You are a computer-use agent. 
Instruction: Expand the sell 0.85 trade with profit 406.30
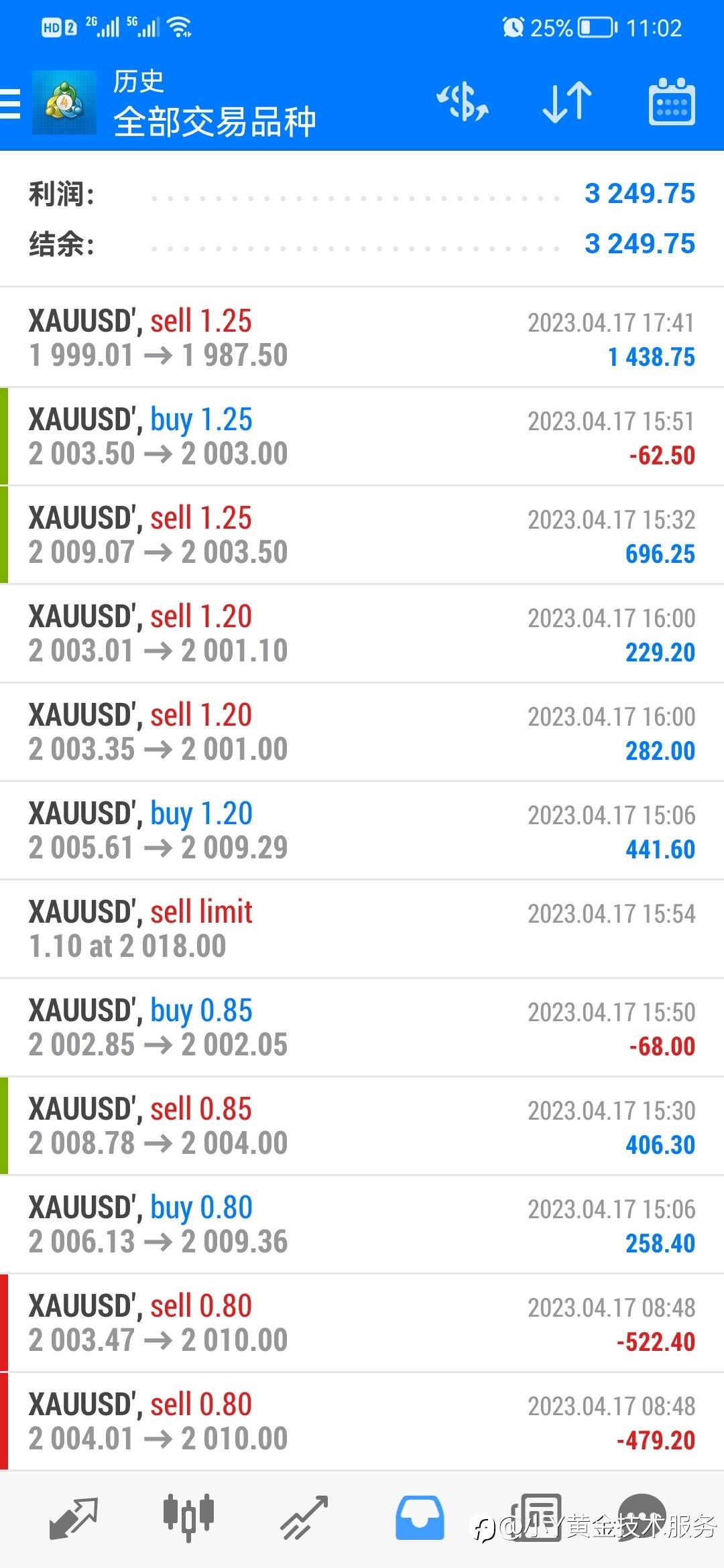pos(362,1126)
